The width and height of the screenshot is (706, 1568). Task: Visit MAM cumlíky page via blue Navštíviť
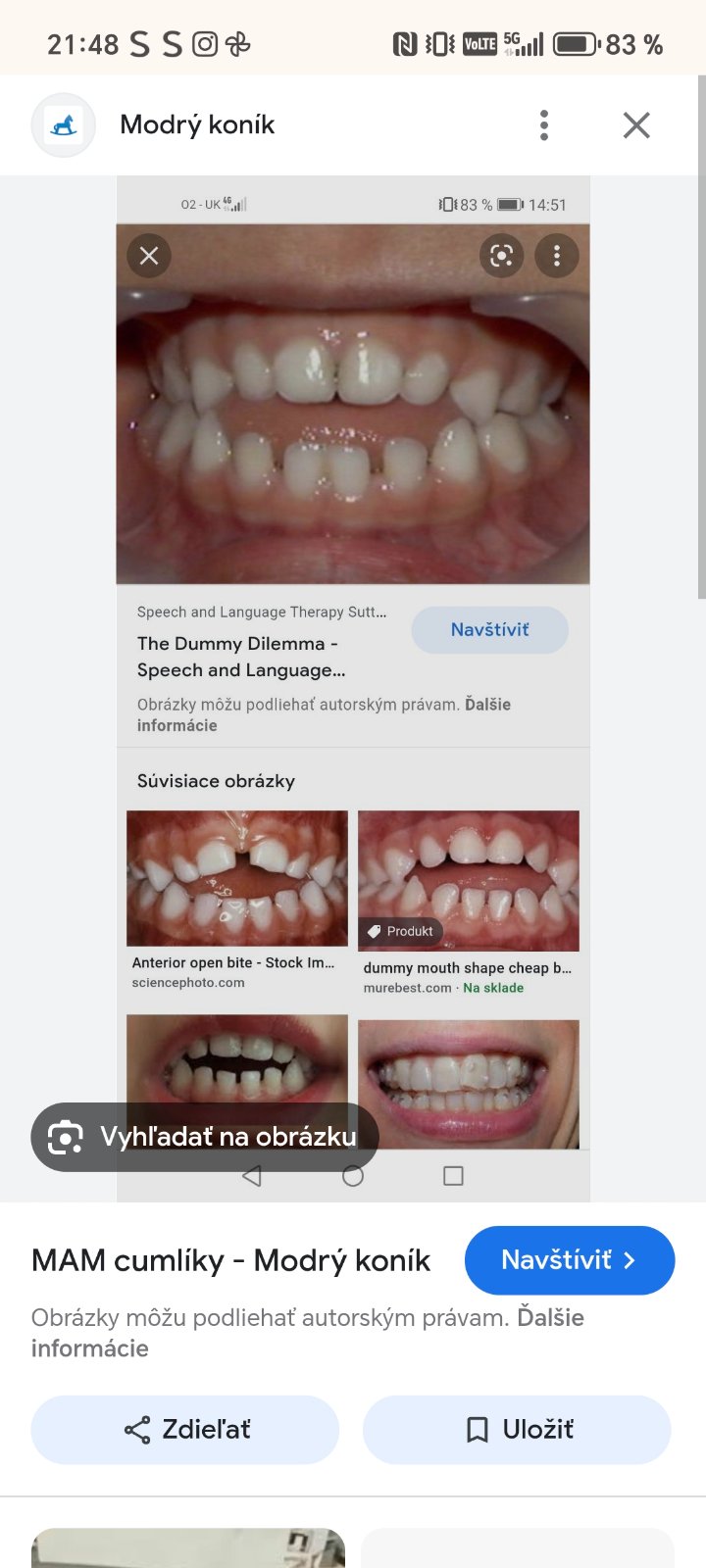tap(569, 1260)
